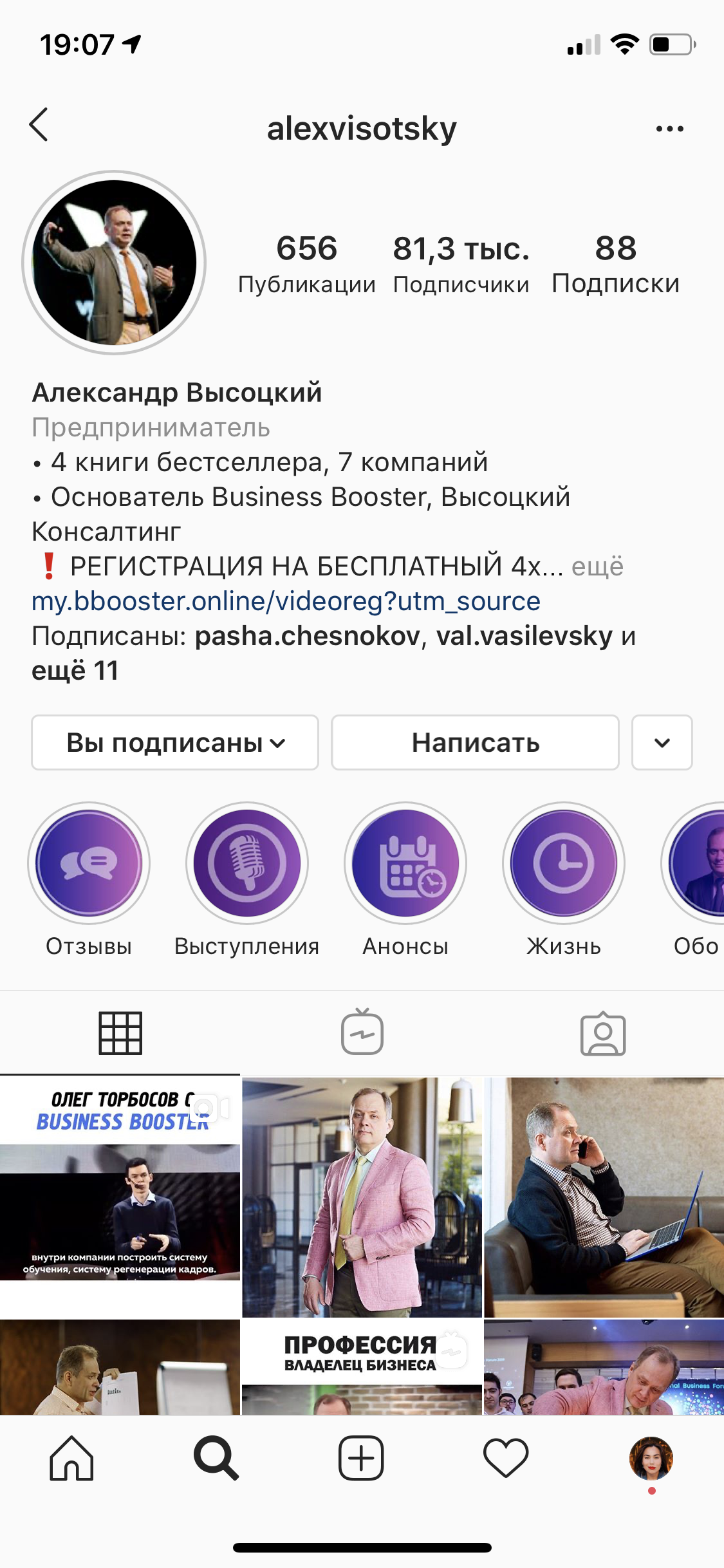Create a new post with the plus icon

pos(361,1459)
